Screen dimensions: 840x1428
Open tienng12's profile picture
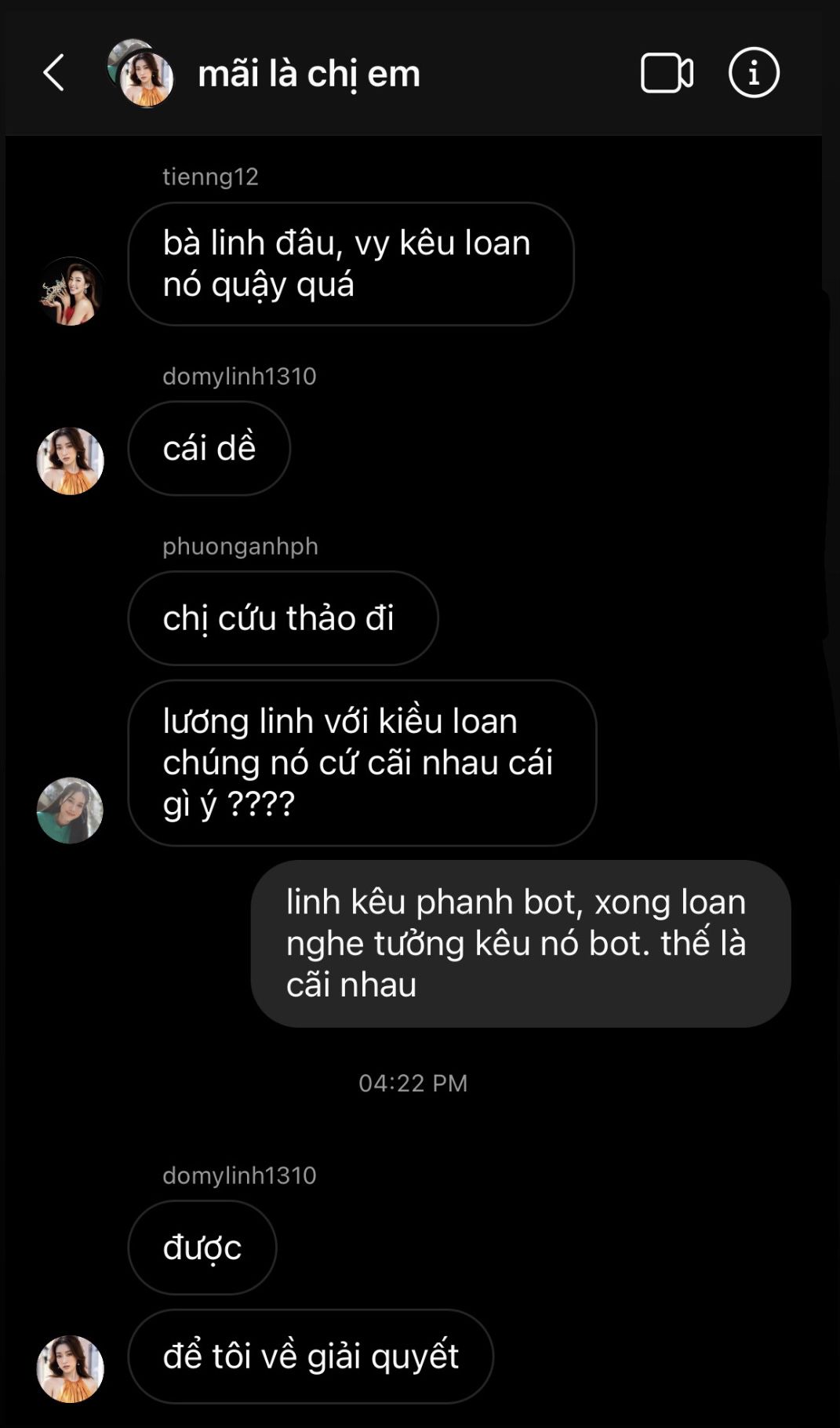[x=71, y=291]
